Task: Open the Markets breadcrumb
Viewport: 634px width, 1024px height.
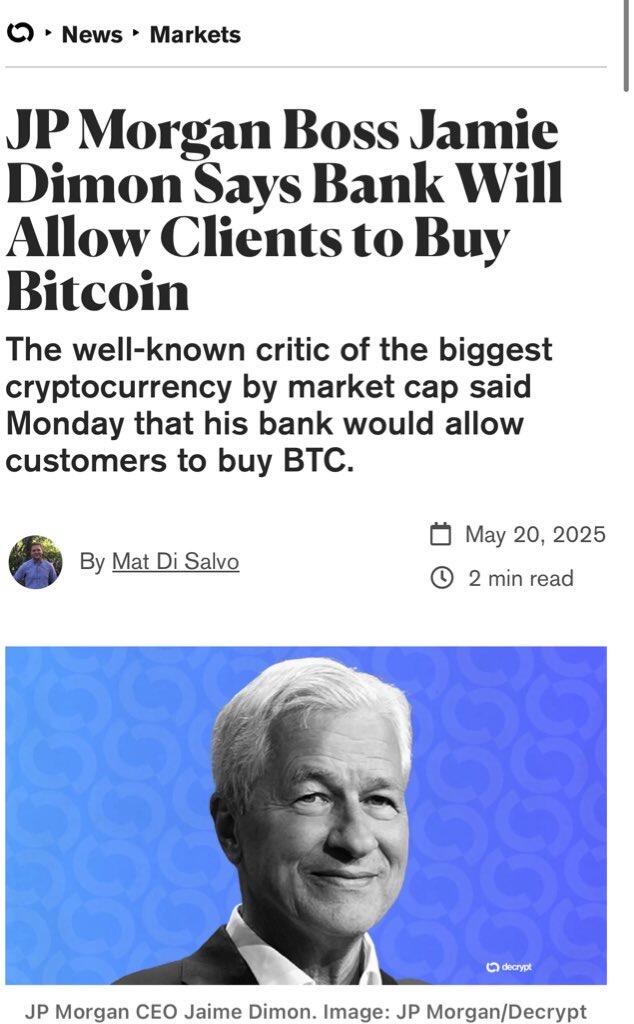Action: (195, 34)
